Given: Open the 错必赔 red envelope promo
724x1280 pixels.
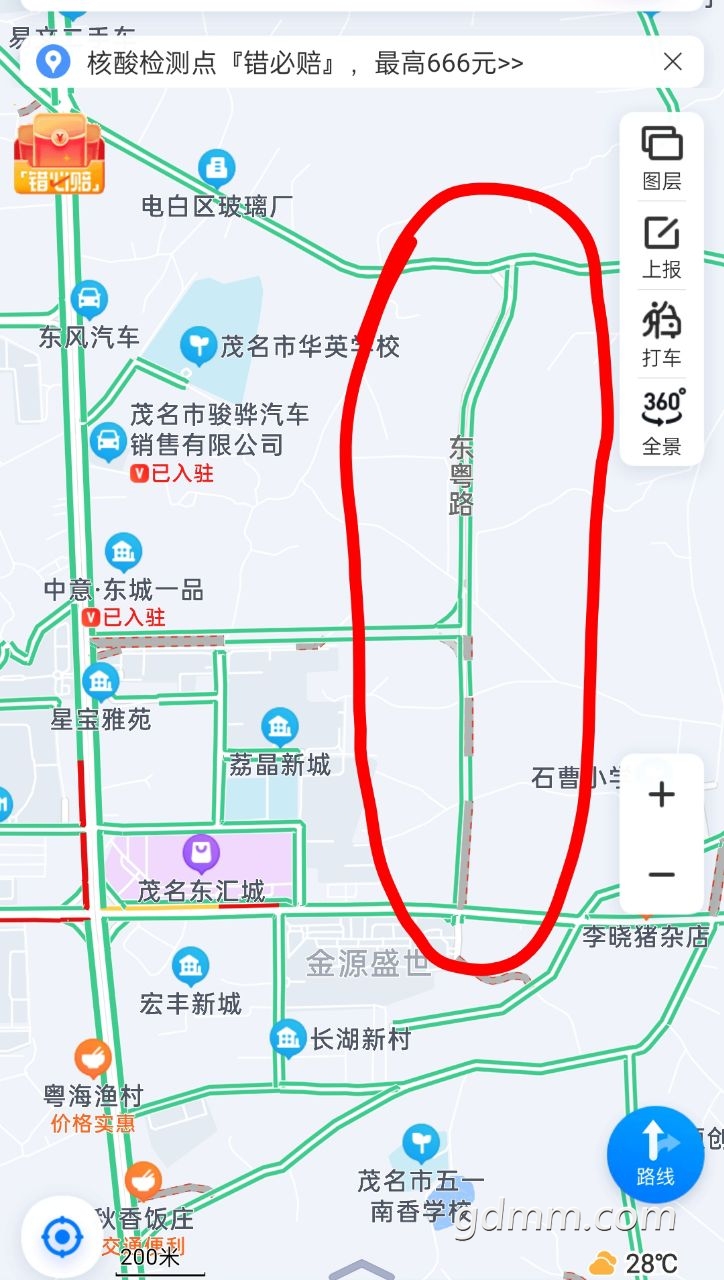Looking at the screenshot, I should pyautogui.click(x=59, y=154).
